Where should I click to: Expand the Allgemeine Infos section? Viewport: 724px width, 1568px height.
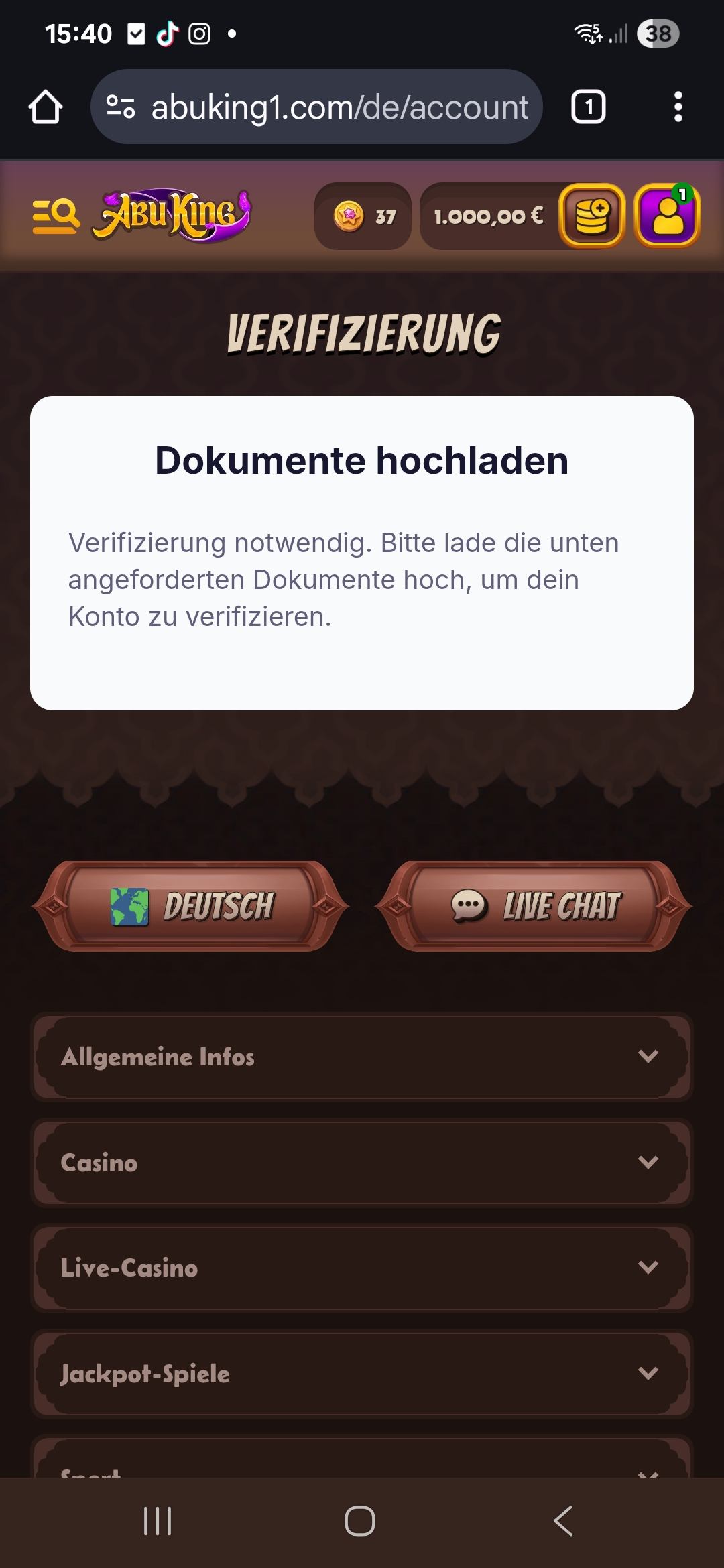pos(362,1057)
